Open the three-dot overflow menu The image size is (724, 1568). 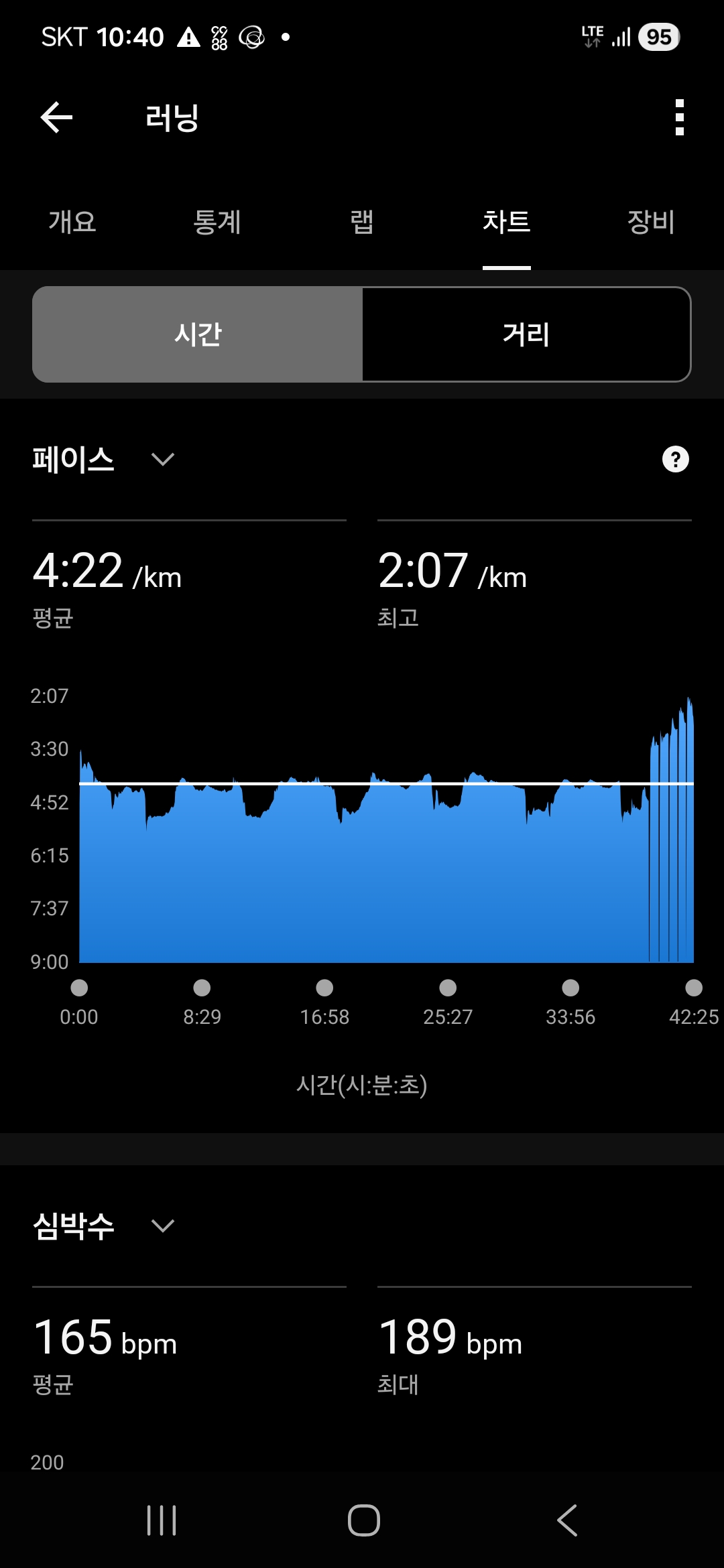pos(680,117)
